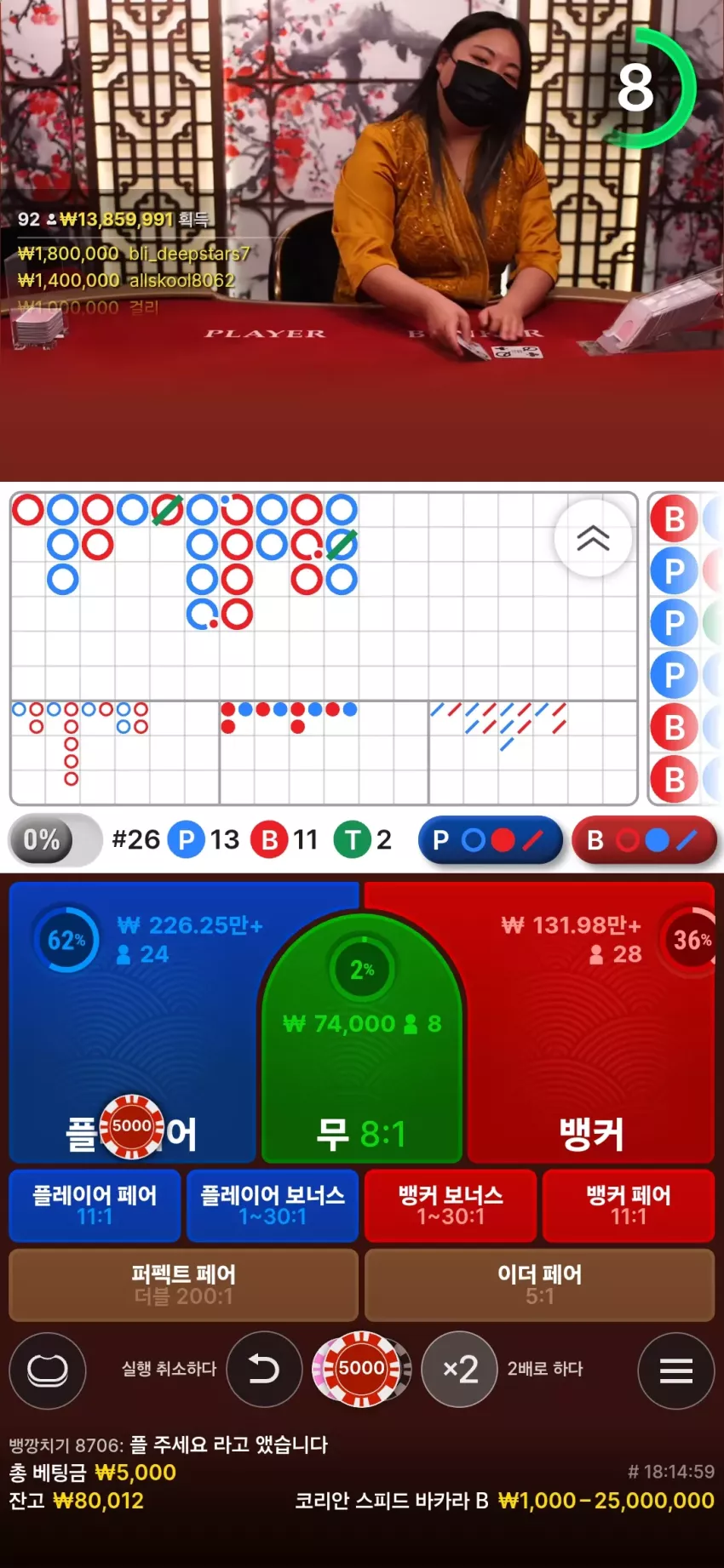Select 플레이어 페어 11:1 side bet
Viewport: 724px width, 1568px height.
click(x=95, y=1205)
